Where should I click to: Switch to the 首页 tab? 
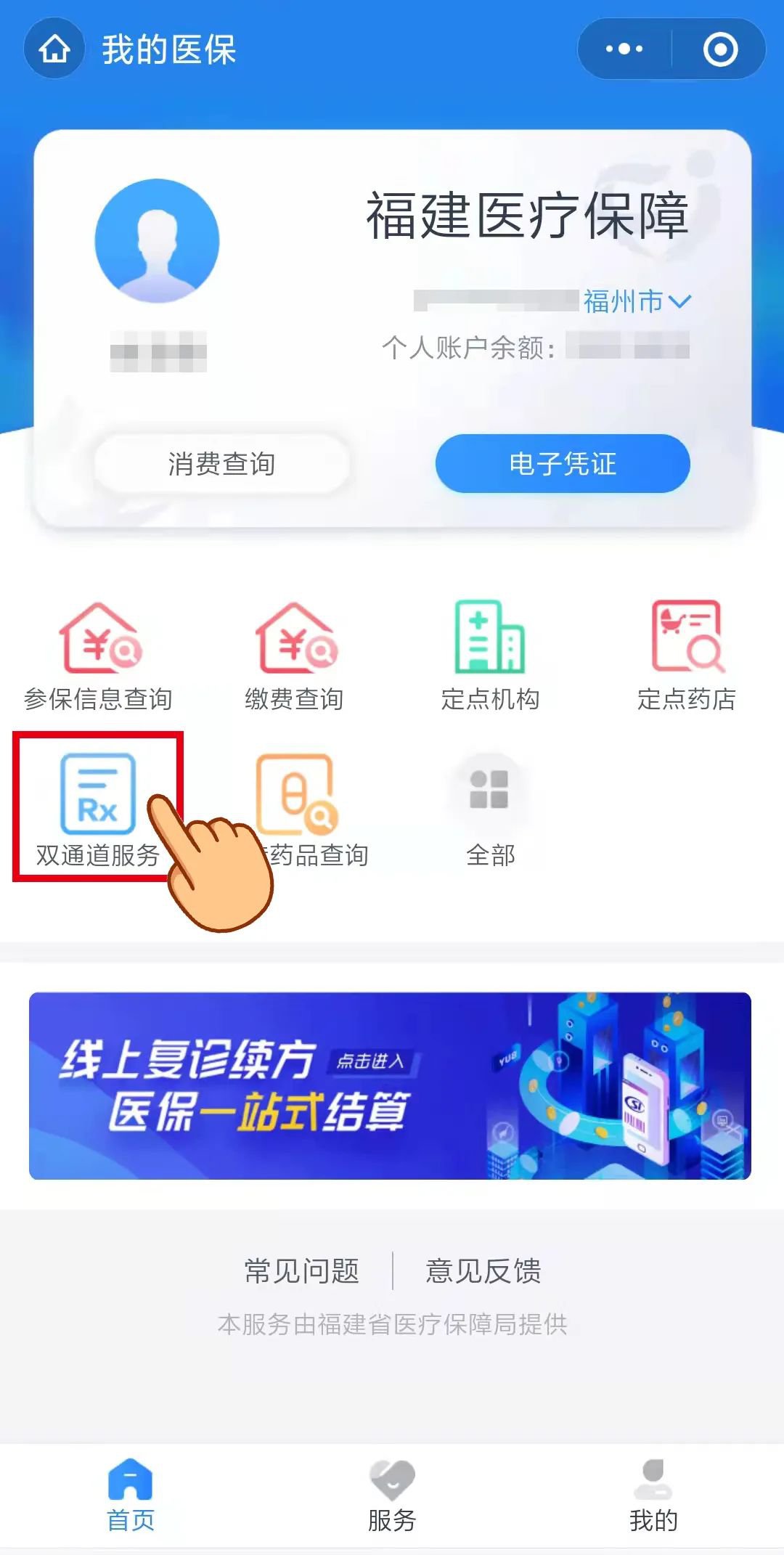(x=131, y=1495)
